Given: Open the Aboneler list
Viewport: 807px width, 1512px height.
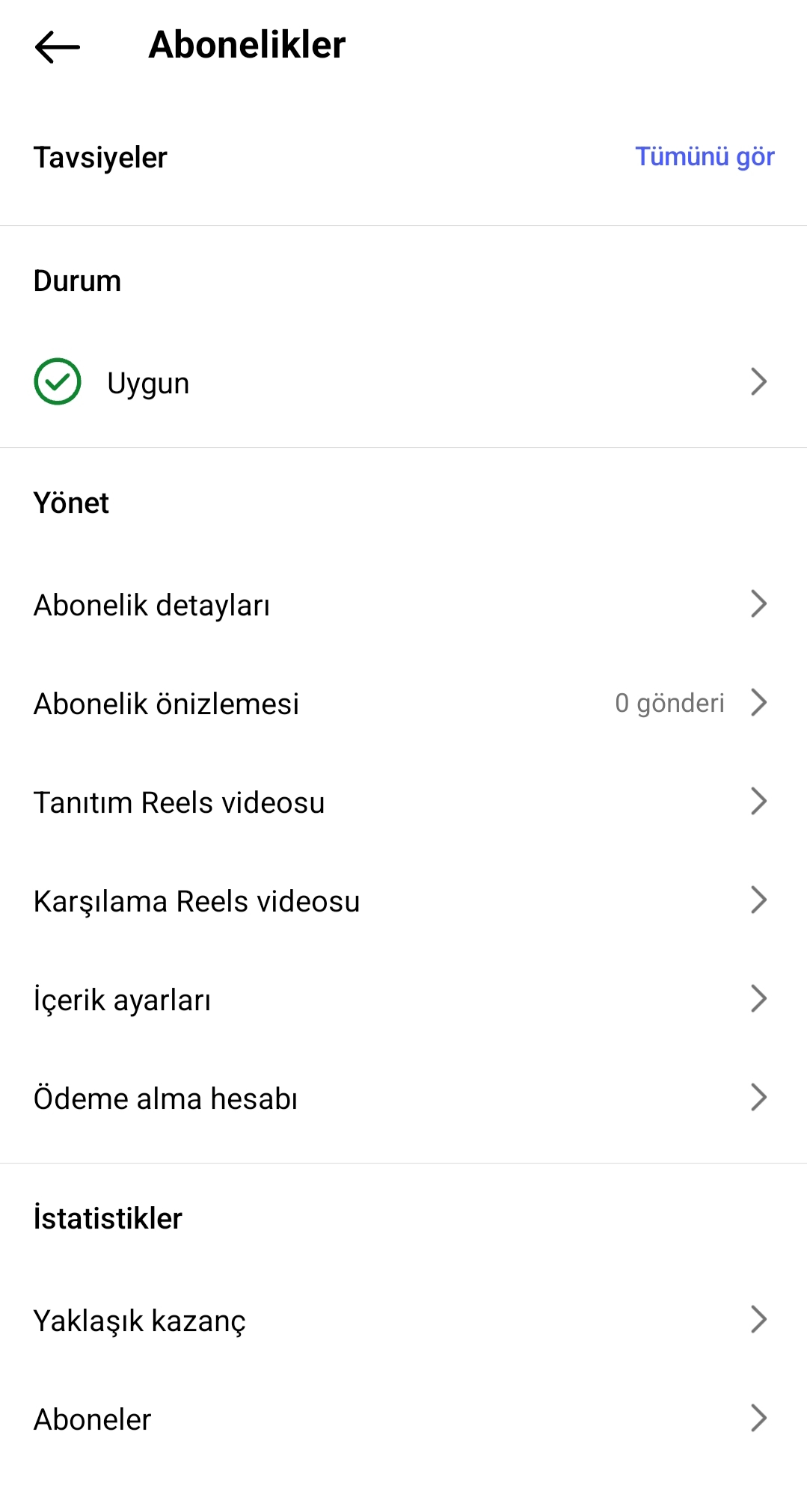Looking at the screenshot, I should [403, 1419].
